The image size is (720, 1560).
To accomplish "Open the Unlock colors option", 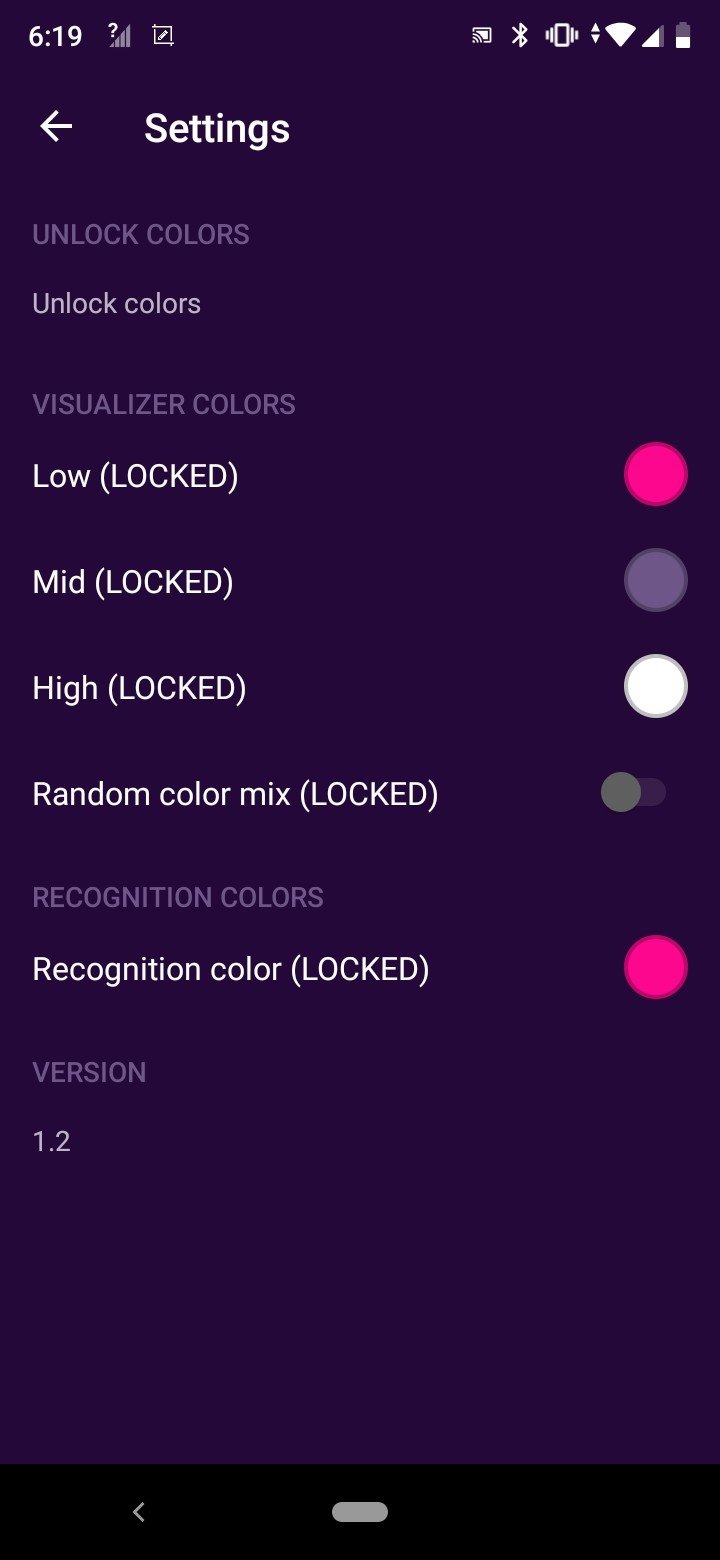I will point(360,304).
